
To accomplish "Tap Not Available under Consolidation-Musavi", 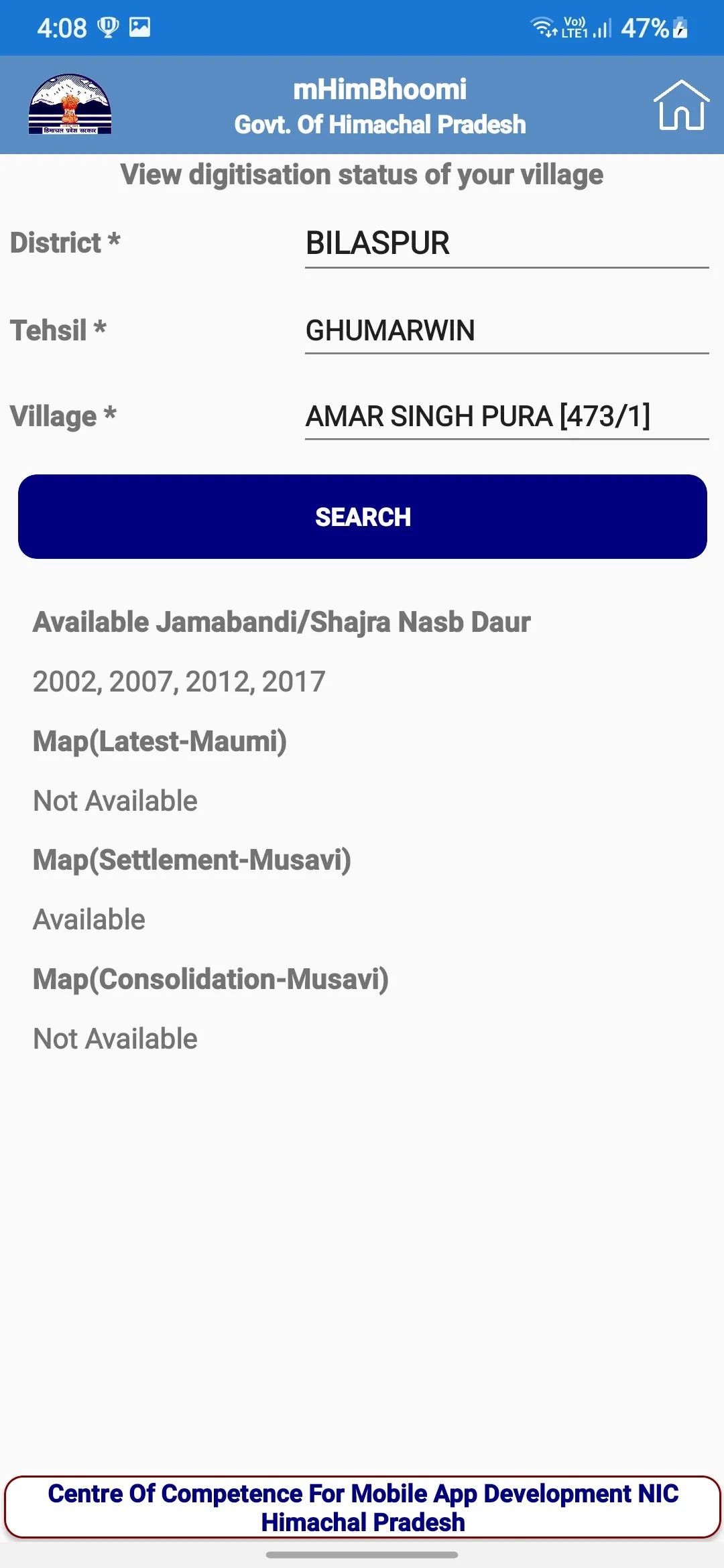I will tap(114, 1038).
